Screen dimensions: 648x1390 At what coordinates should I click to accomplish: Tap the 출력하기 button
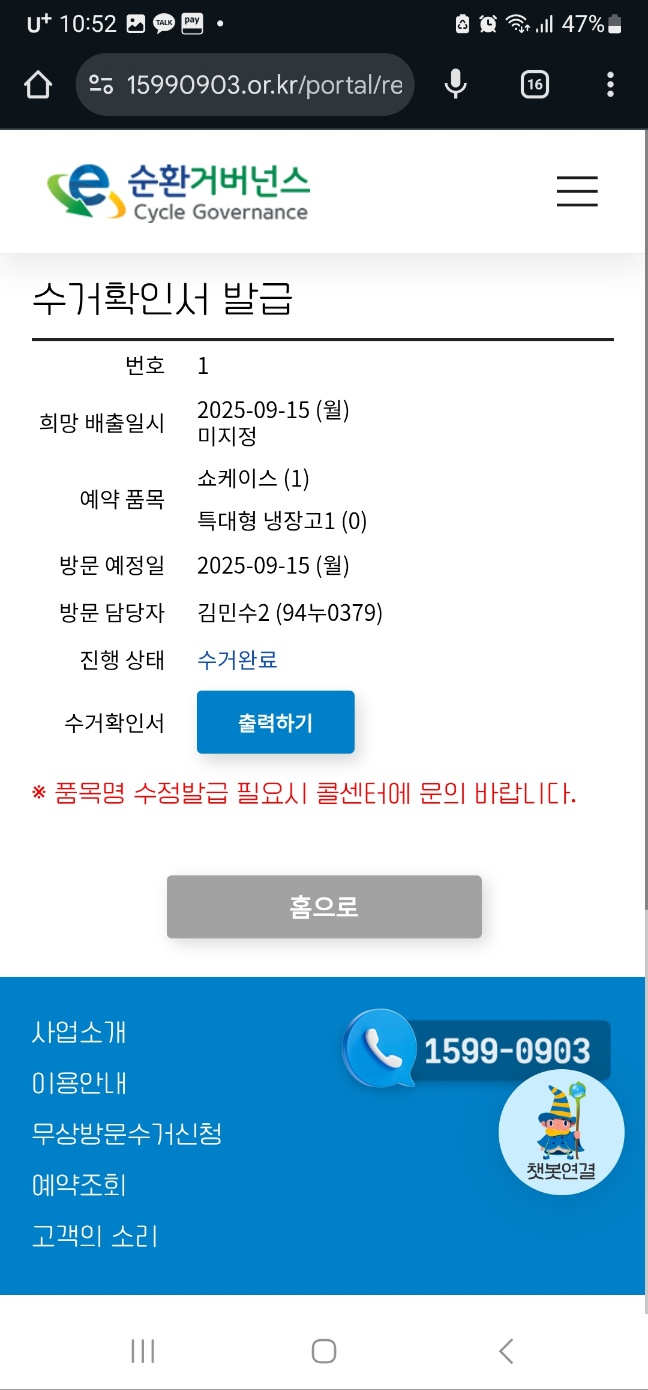276,722
